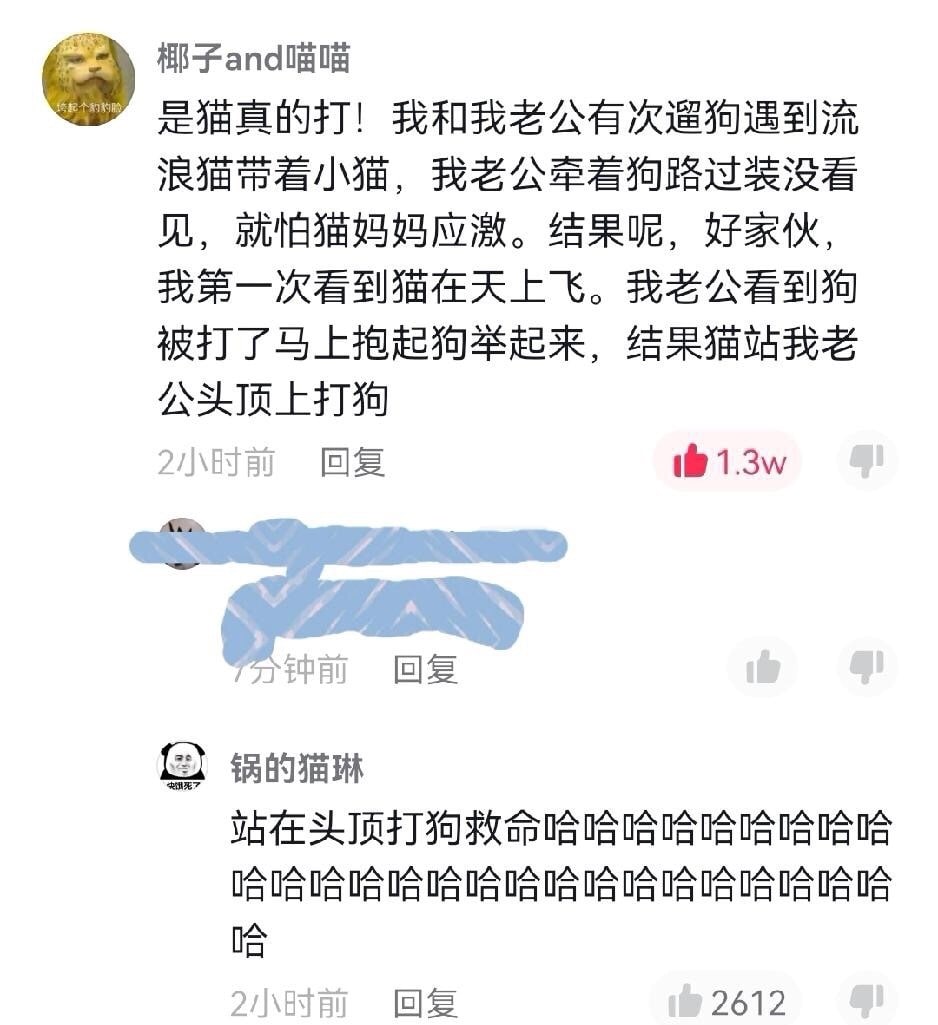Image resolution: width=938 pixels, height=1025 pixels.
Task: Tap the username 锅的猫琳
Action: 297,768
